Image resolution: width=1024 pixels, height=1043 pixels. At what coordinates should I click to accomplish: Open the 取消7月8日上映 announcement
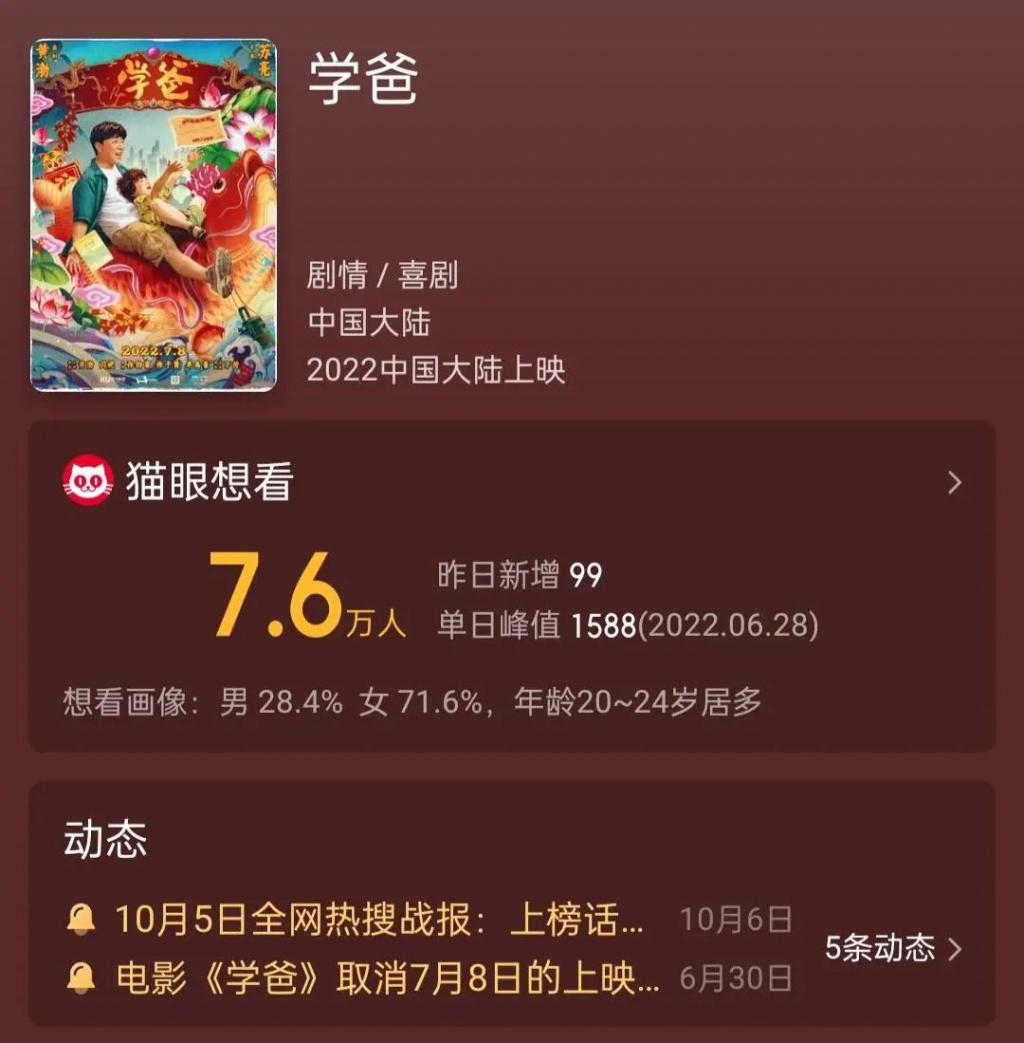[388, 977]
